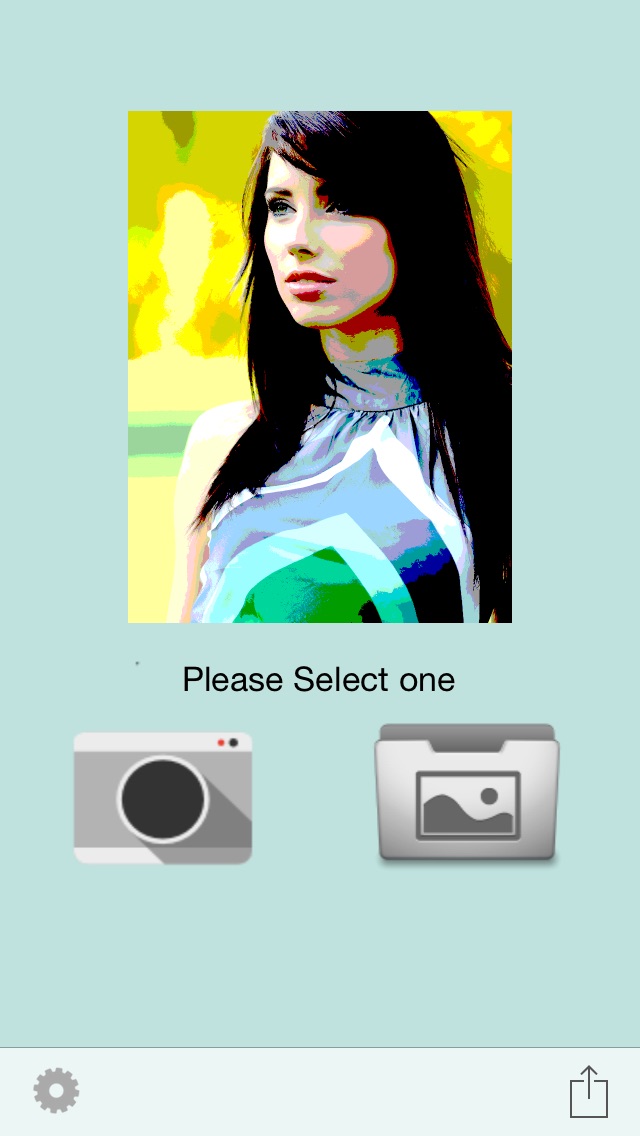This screenshot has width=640, height=1136.
Task: Share the image with the share icon
Action: pos(589,1091)
